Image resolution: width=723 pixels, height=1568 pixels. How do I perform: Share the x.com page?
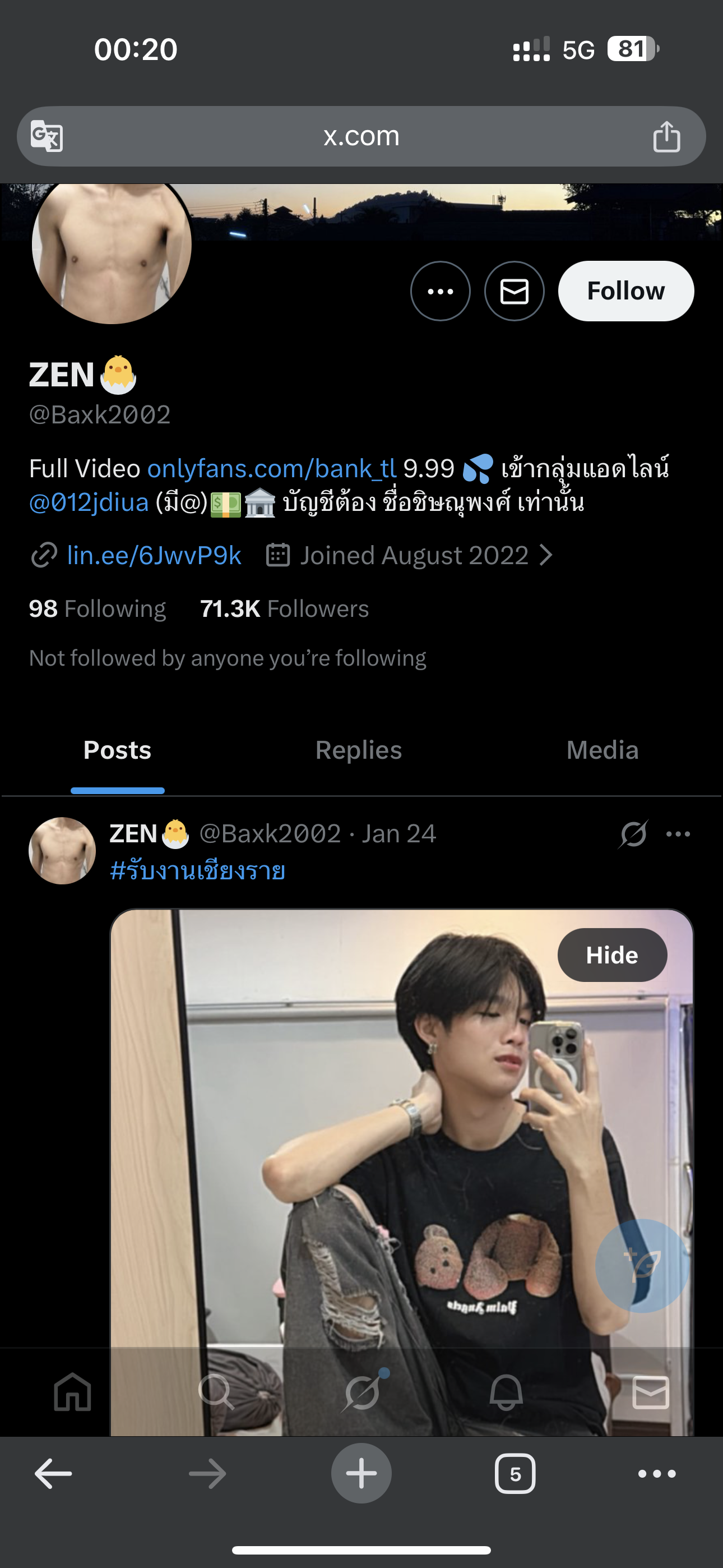coord(666,136)
